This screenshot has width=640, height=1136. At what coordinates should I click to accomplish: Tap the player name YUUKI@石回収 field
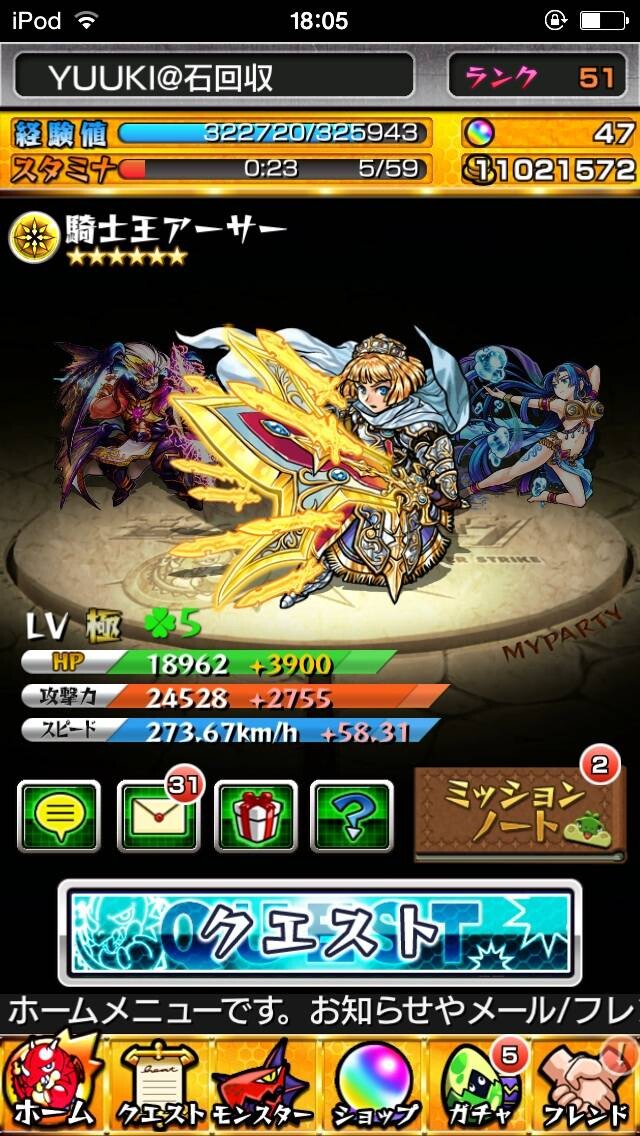coord(215,75)
